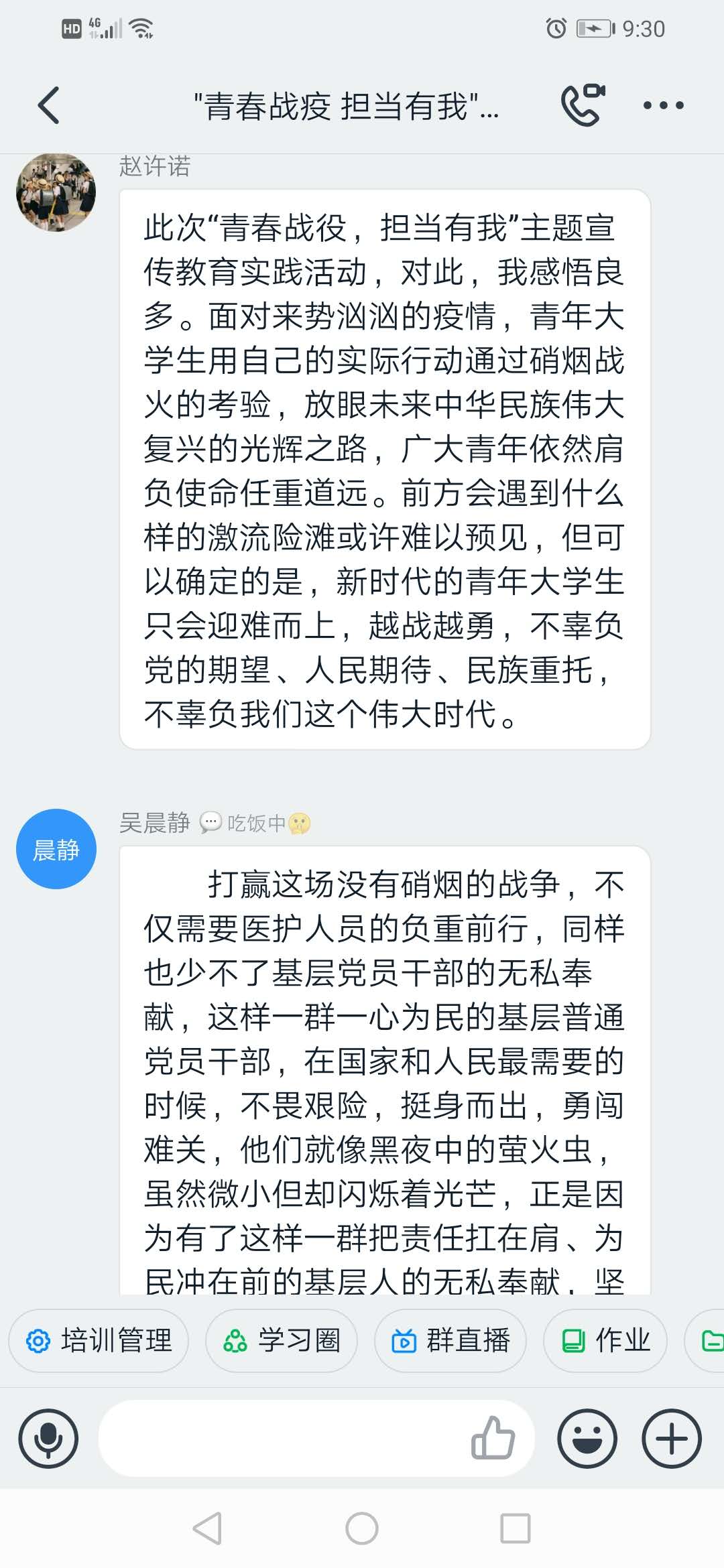Open 培训管理 shortcut
The image size is (724, 1568).
click(99, 1340)
